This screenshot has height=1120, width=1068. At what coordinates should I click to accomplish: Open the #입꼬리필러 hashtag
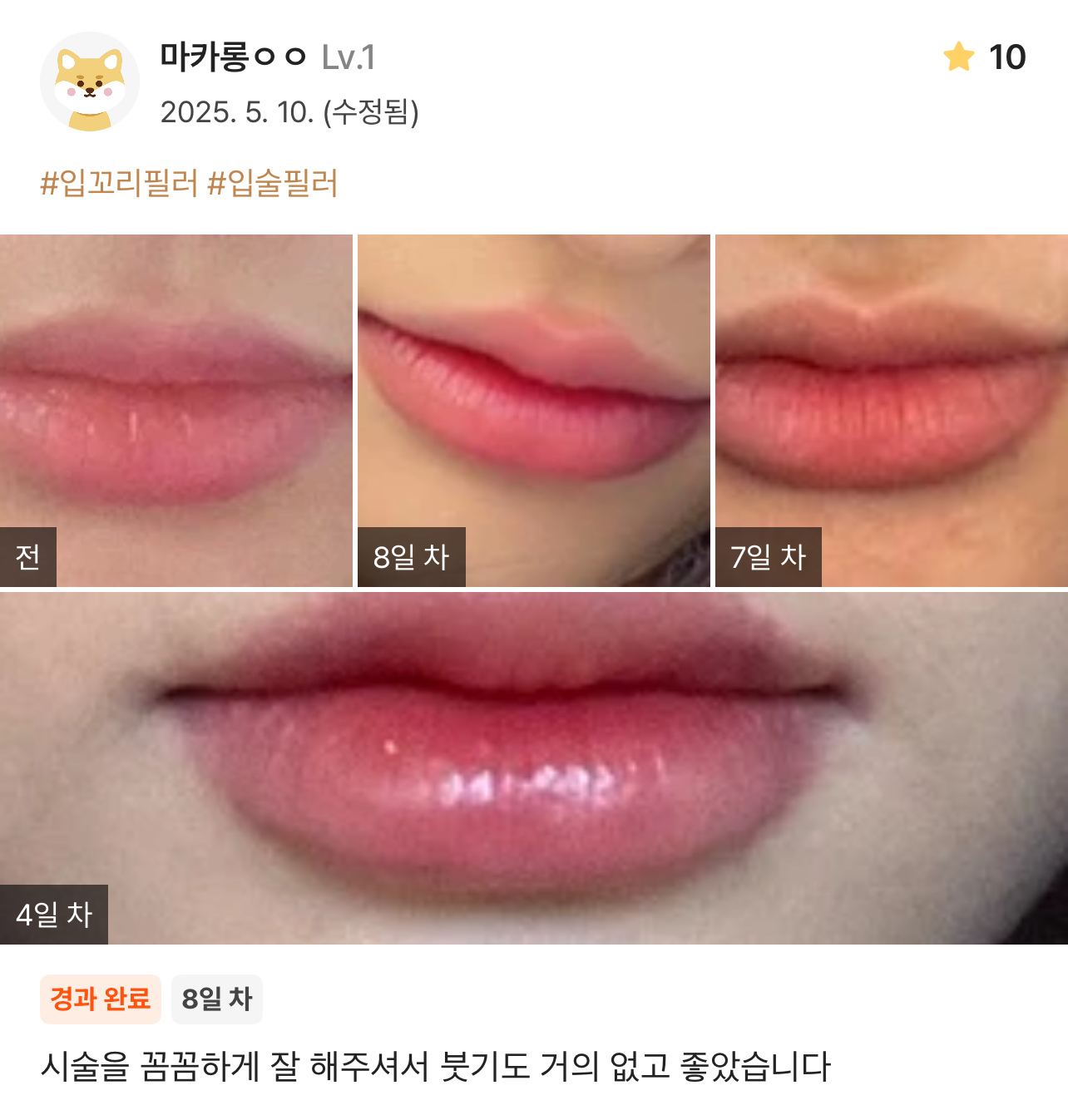pos(119,183)
